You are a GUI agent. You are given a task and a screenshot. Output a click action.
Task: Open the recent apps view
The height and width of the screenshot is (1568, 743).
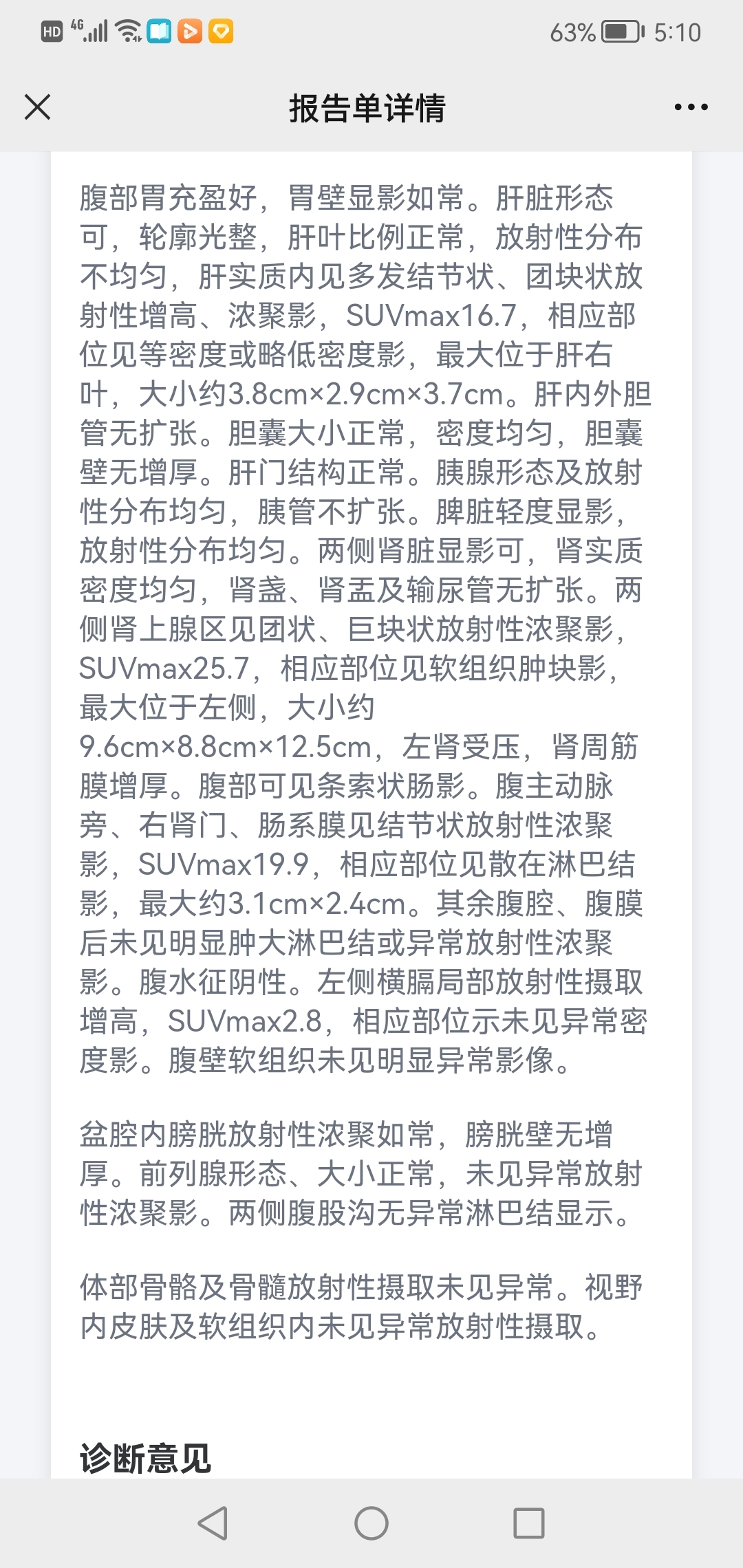[x=529, y=1523]
